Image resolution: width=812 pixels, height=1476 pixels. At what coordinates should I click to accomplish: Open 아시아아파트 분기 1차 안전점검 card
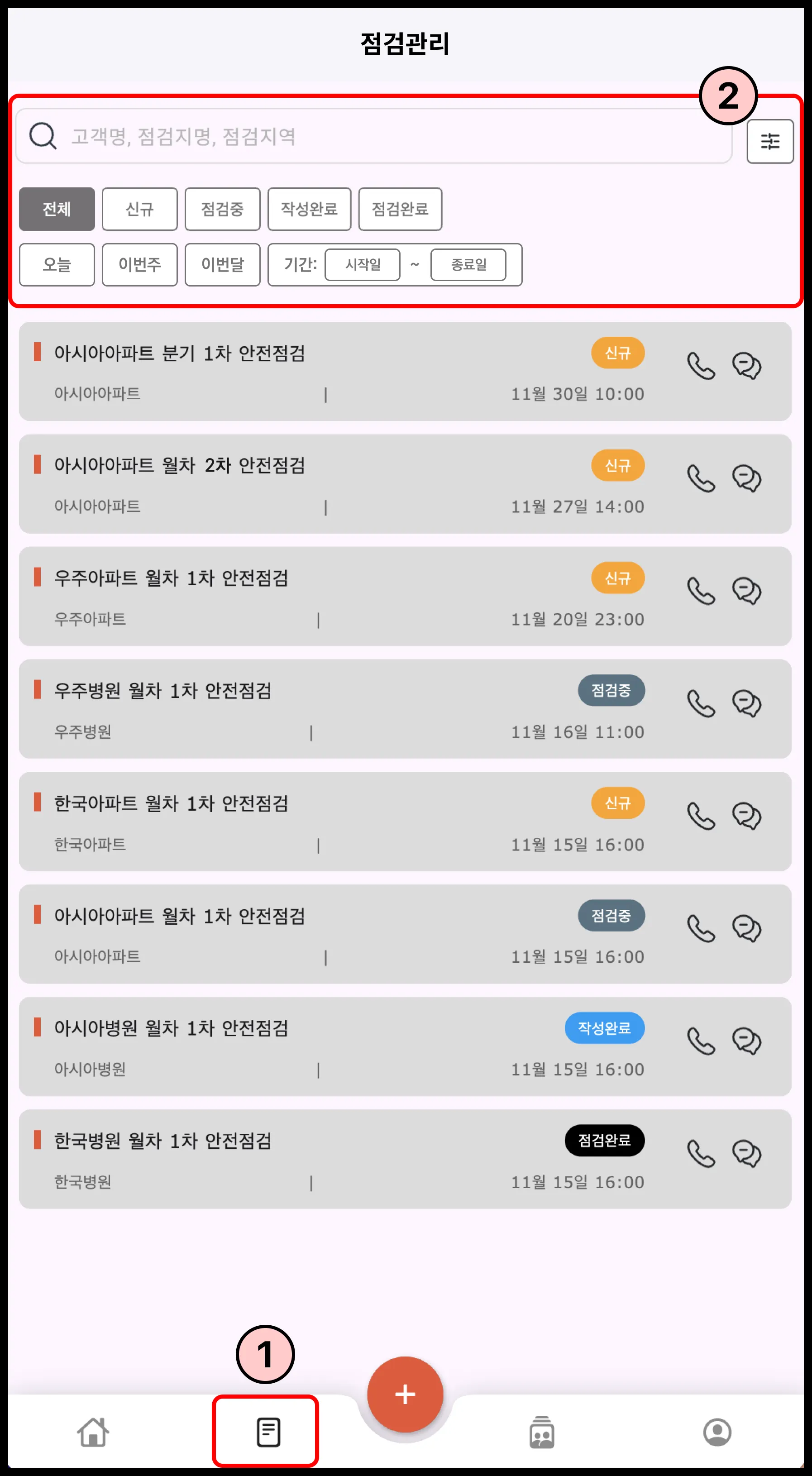(287, 371)
